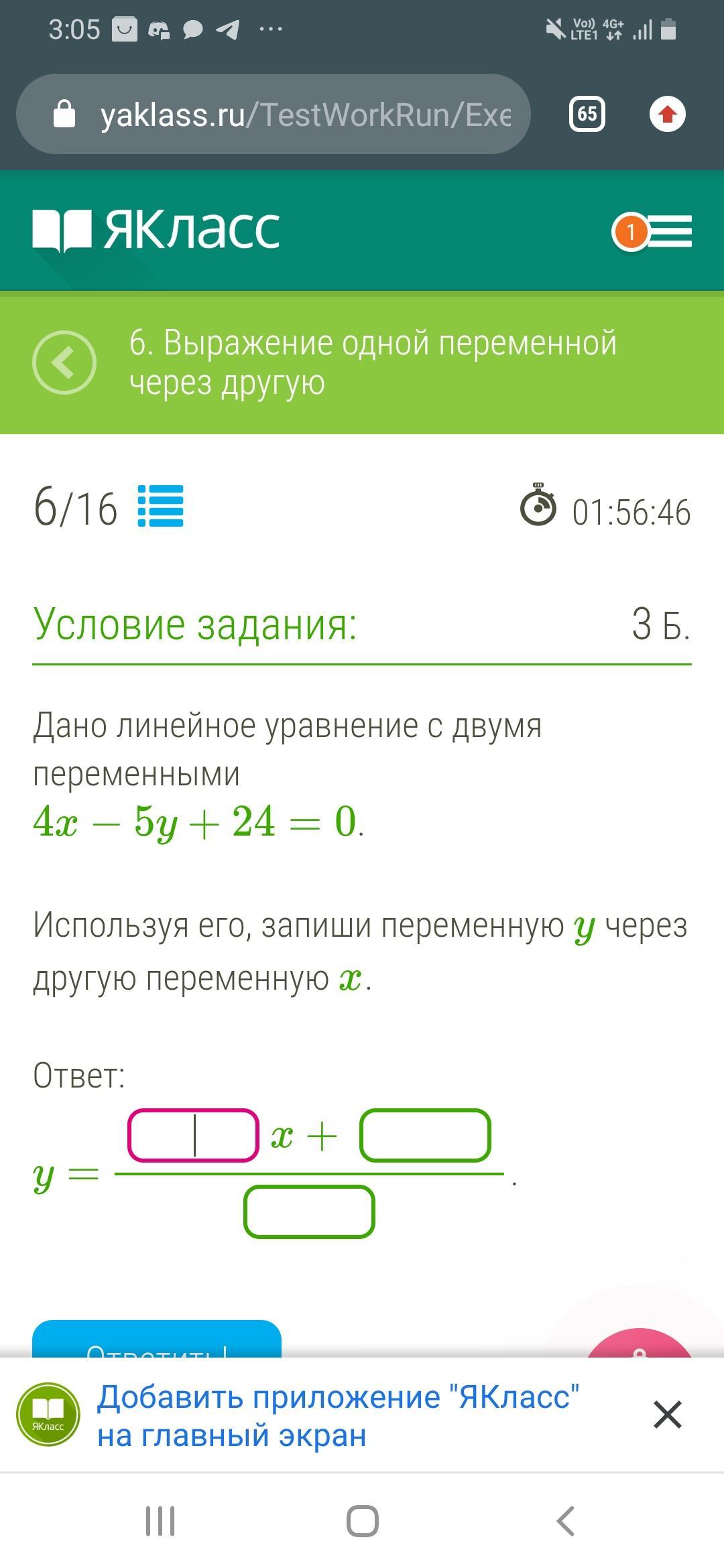Tap the red upload arrow browser icon
The width and height of the screenshot is (724, 1568).
pos(667,115)
